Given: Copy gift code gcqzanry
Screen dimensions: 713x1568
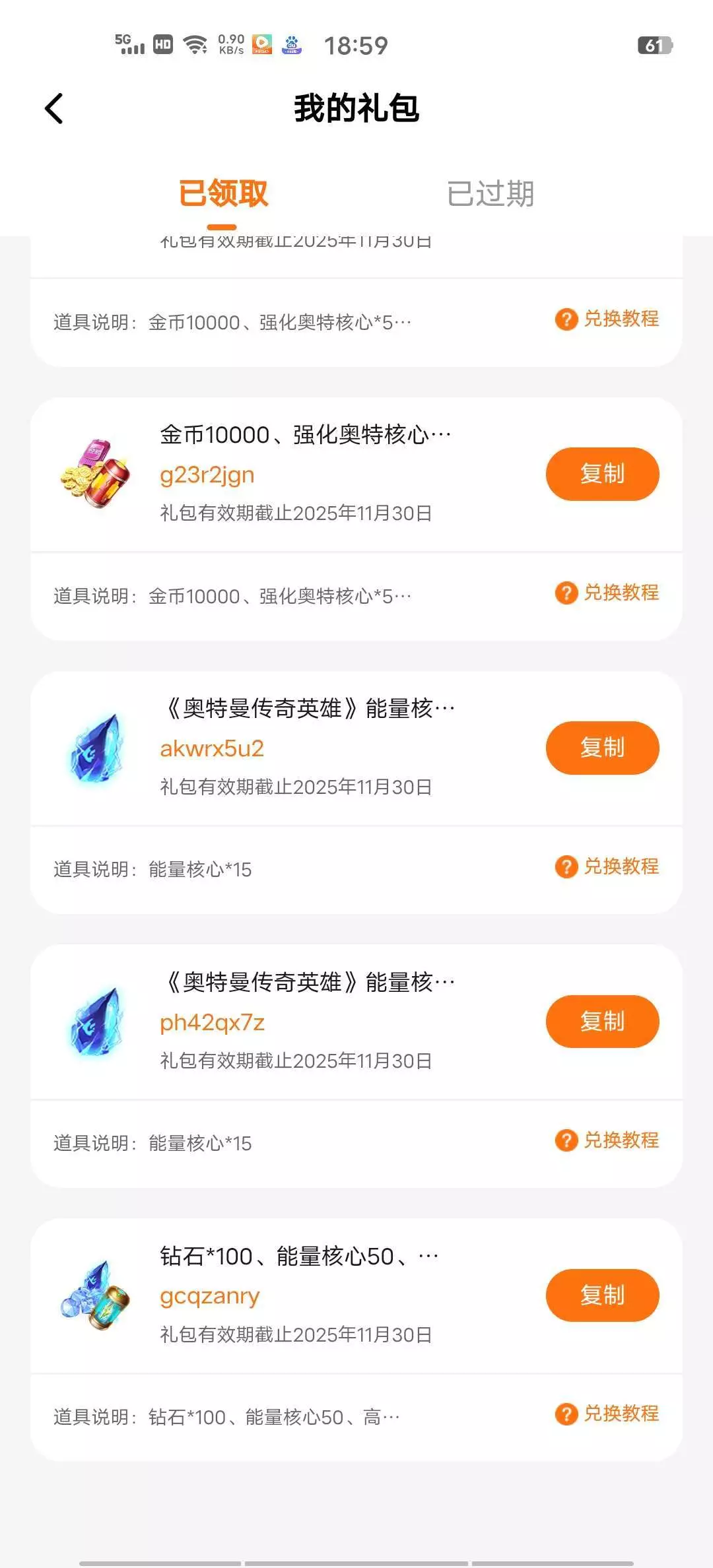Looking at the screenshot, I should click(x=602, y=1295).
